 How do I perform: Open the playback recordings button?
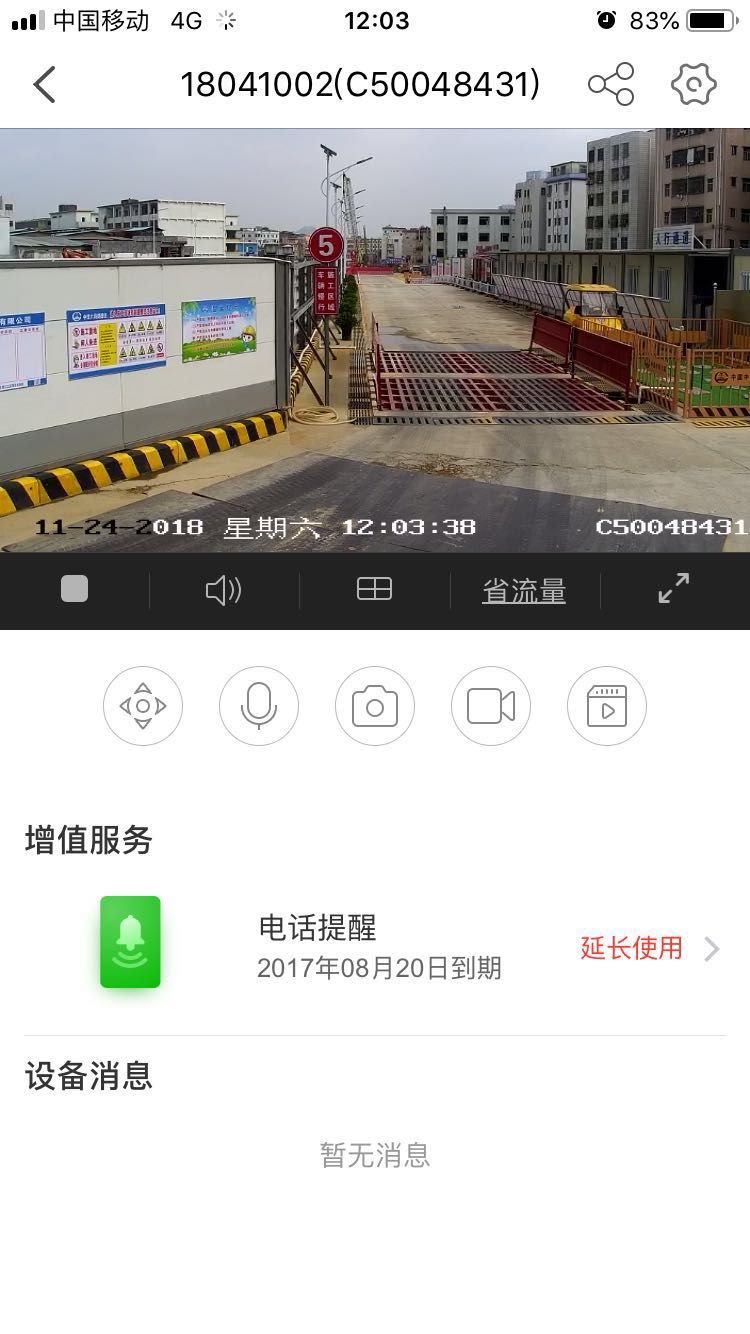click(x=607, y=706)
